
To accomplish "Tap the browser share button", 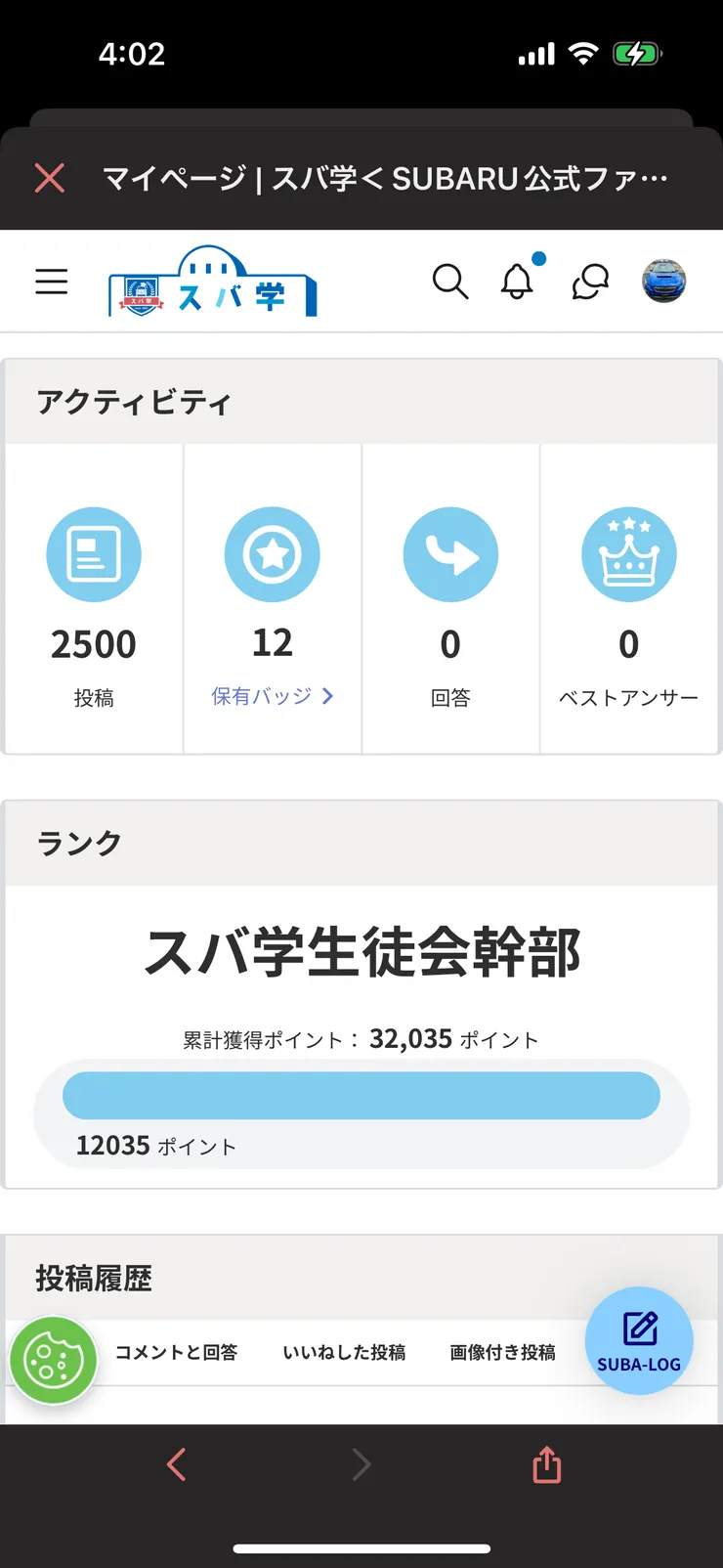I will [546, 1463].
